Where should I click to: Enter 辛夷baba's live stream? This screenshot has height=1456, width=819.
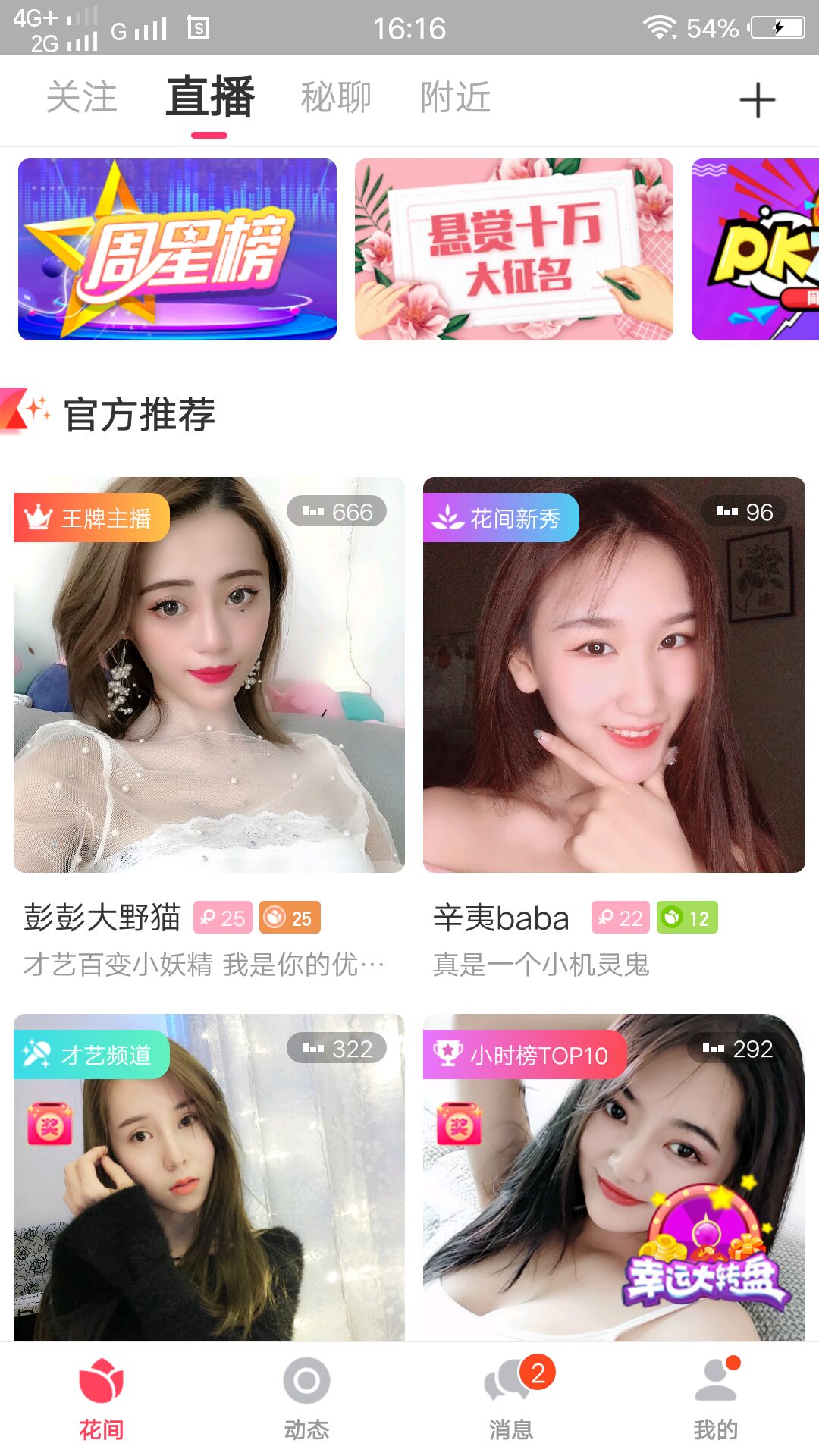[614, 675]
